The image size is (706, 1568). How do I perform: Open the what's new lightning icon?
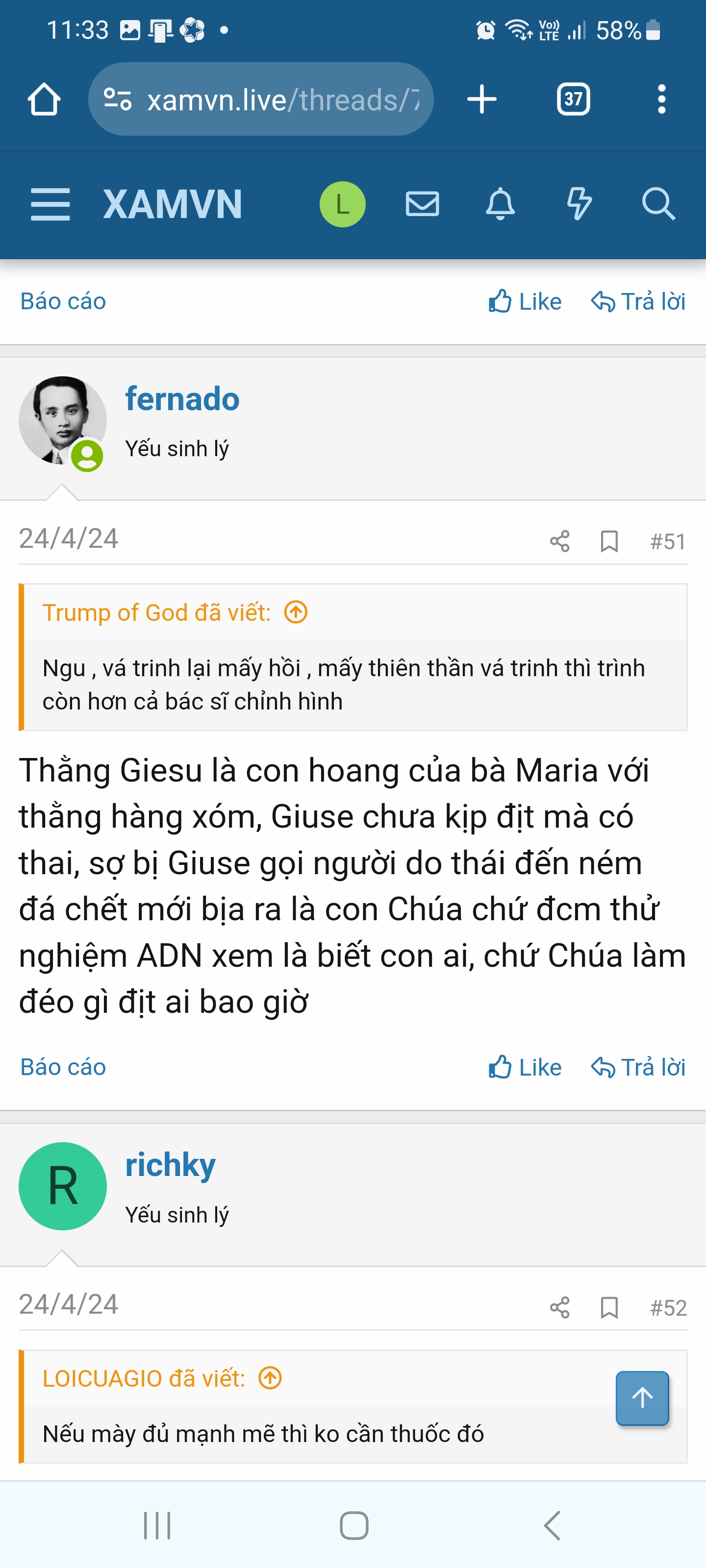(579, 204)
